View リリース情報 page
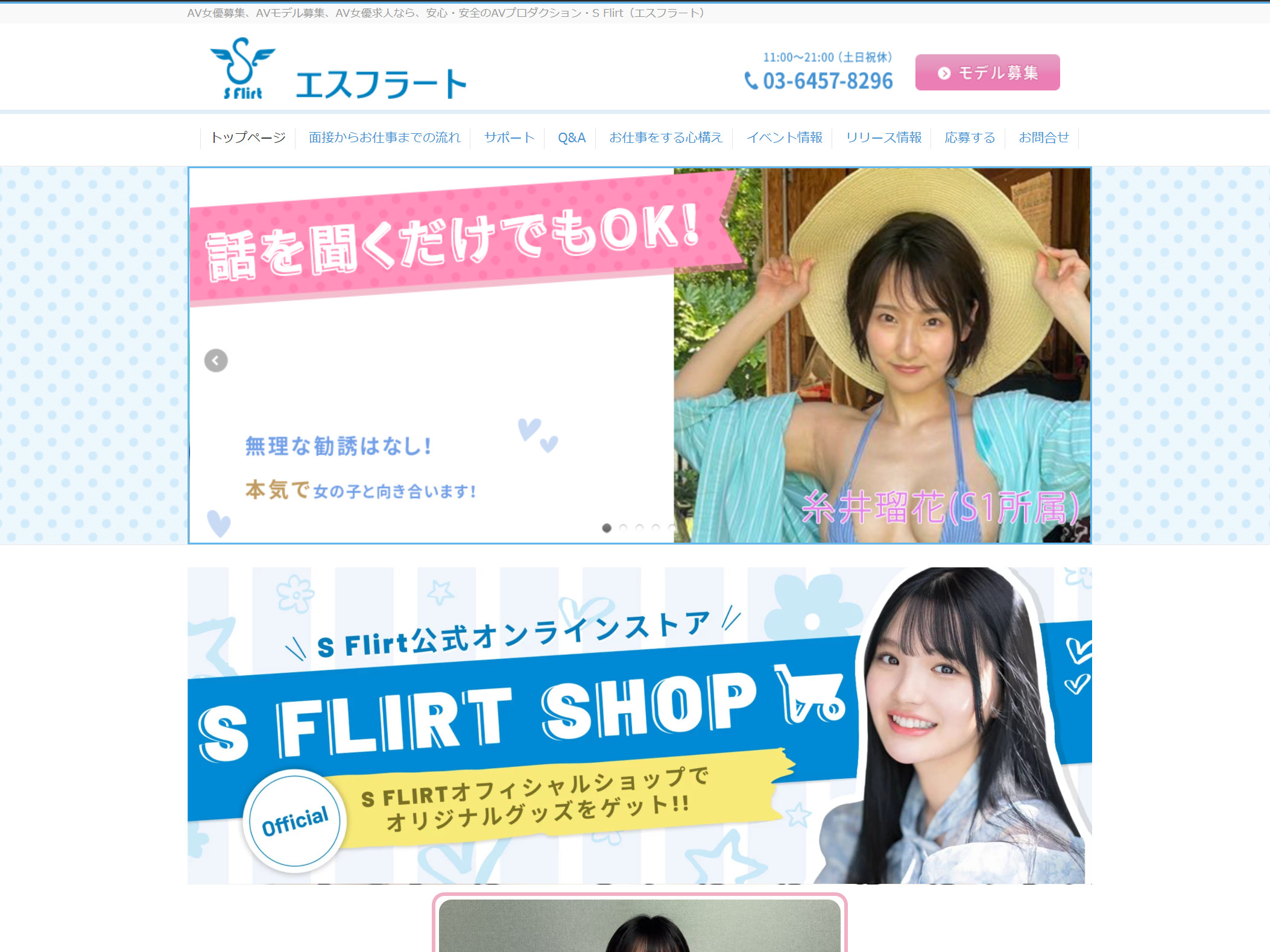1270x952 pixels. pos(883,137)
